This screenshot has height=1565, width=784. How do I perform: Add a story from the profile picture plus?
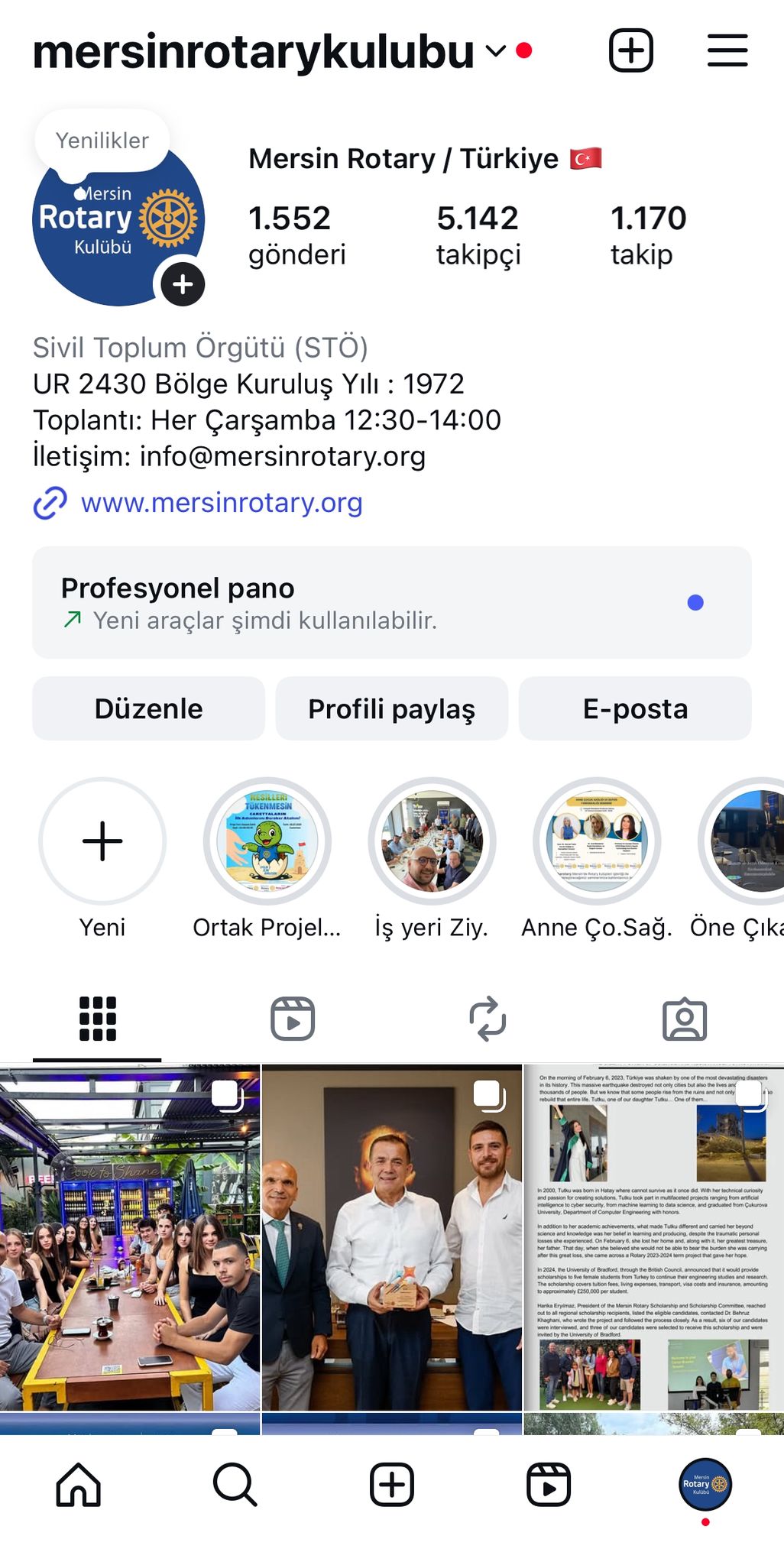(x=182, y=284)
